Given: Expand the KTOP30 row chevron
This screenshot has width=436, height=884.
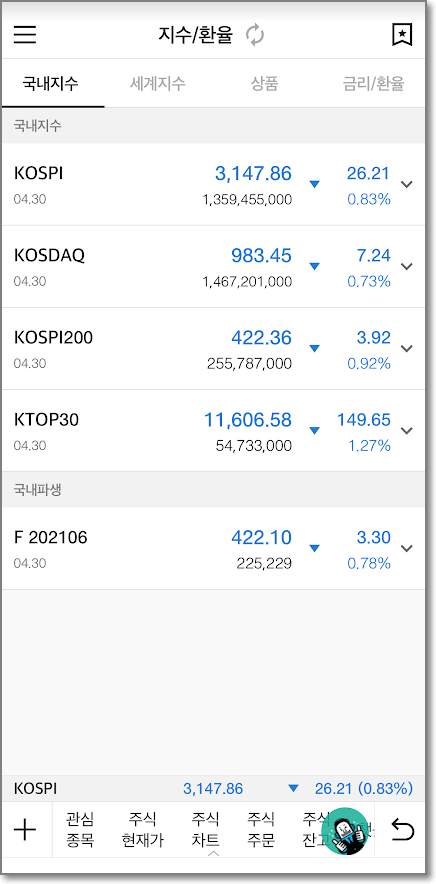Looking at the screenshot, I should (x=407, y=430).
